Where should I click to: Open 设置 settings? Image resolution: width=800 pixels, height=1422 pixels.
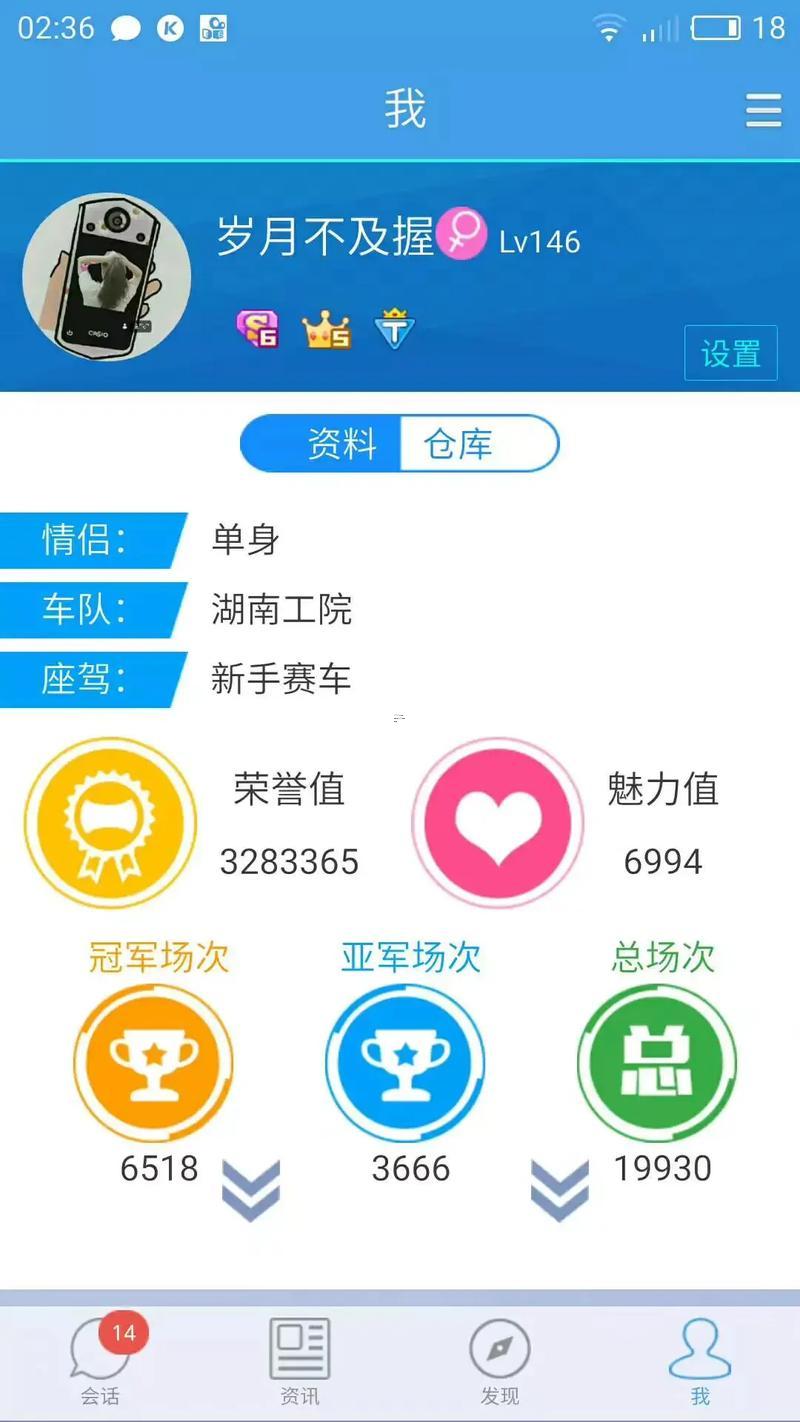730,352
